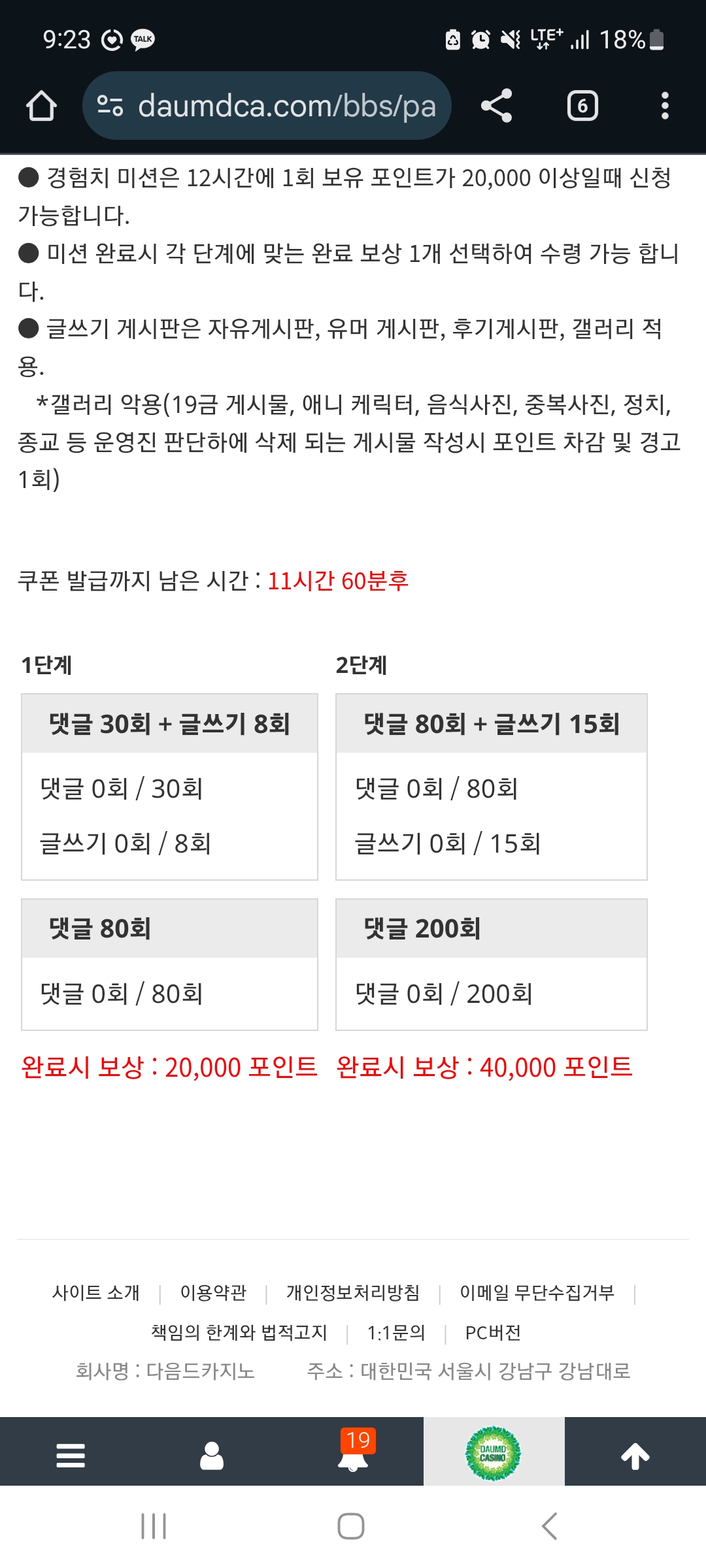
Task: Open the browser home page
Action: tap(41, 106)
